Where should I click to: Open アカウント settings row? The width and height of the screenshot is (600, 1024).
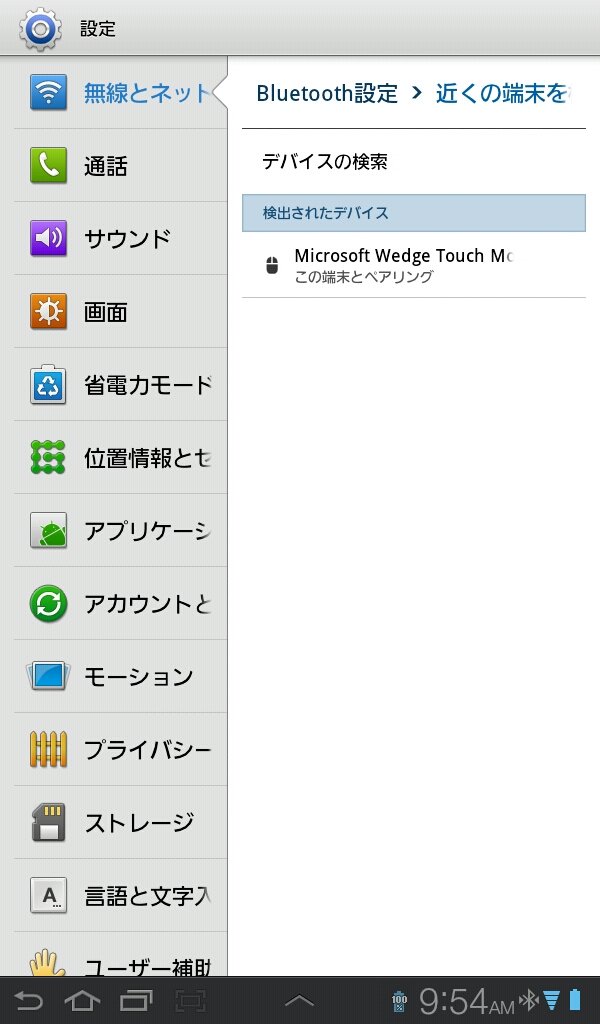[x=120, y=604]
